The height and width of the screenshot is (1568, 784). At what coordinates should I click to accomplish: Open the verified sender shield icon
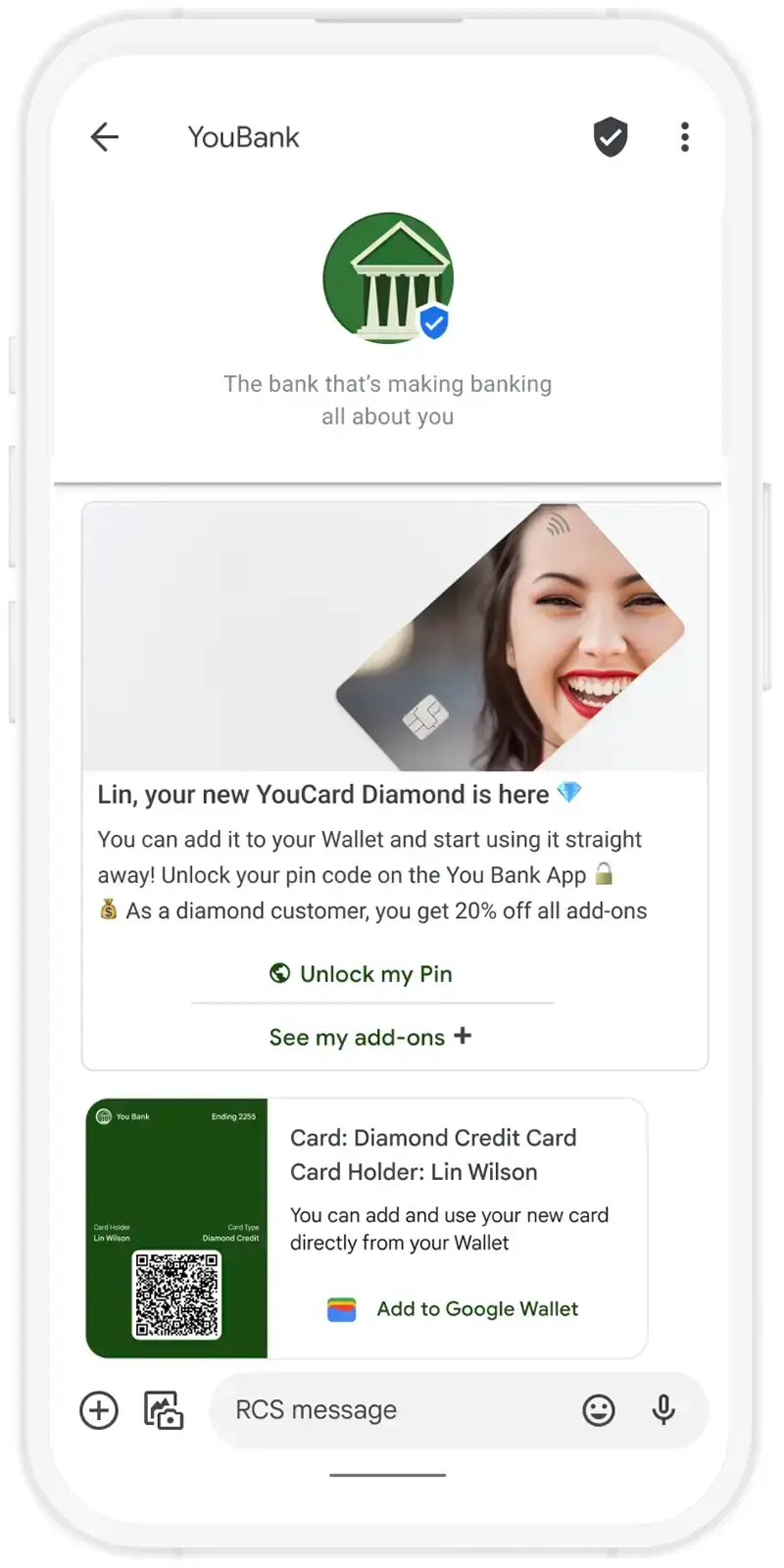click(x=610, y=137)
